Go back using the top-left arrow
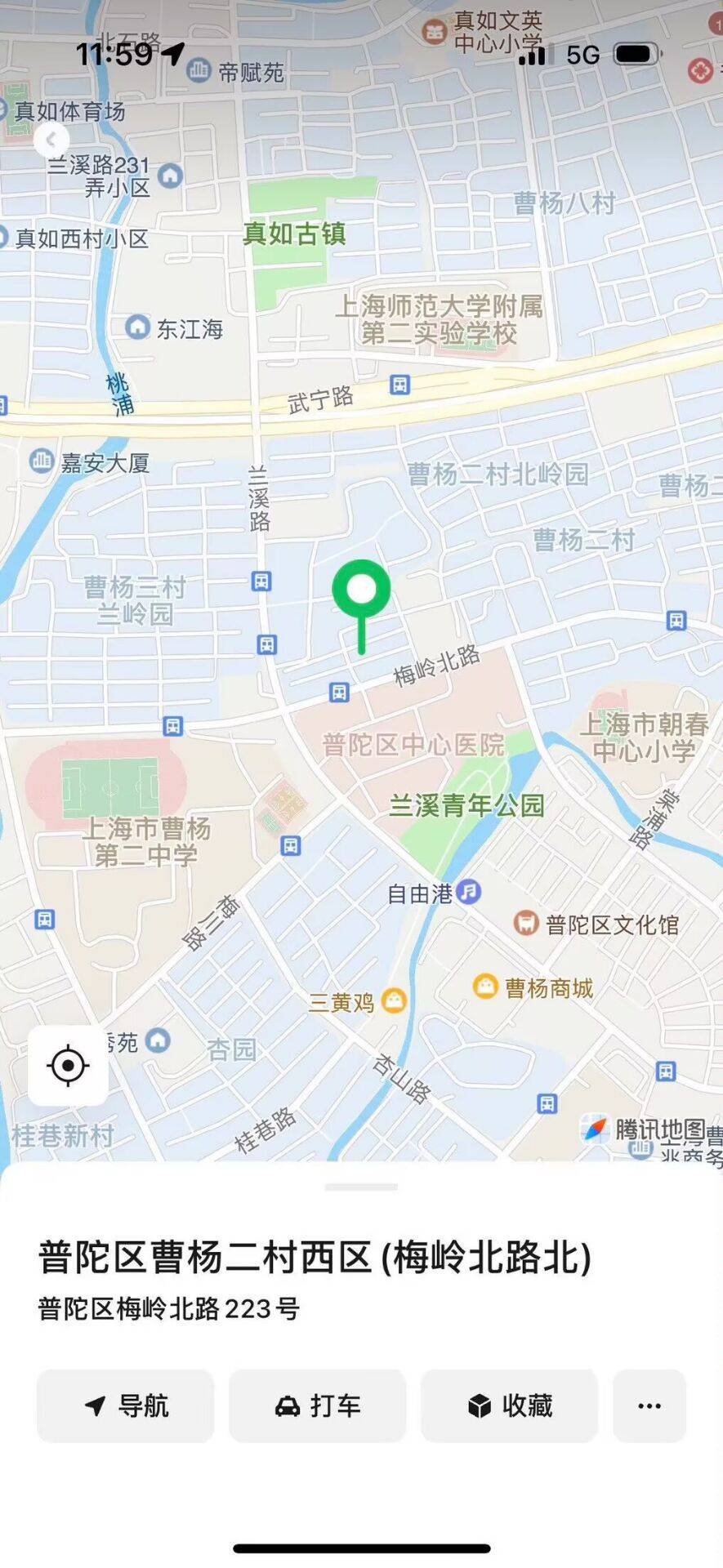This screenshot has width=723, height=1568. [51, 140]
